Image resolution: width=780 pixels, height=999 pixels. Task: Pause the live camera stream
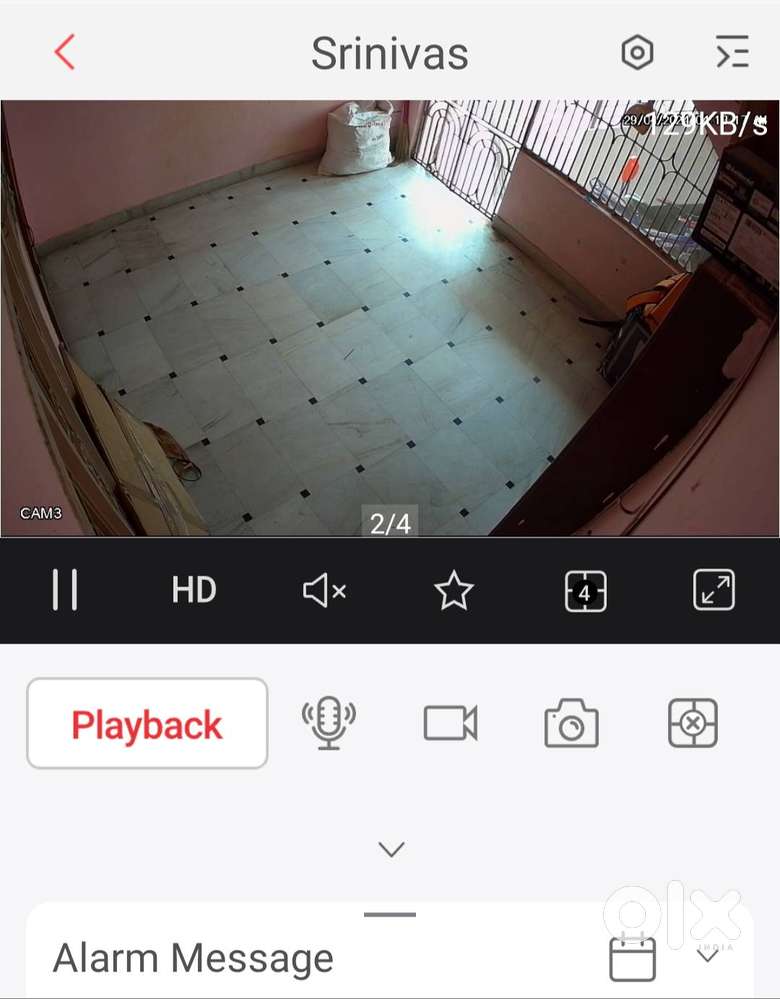tap(65, 591)
